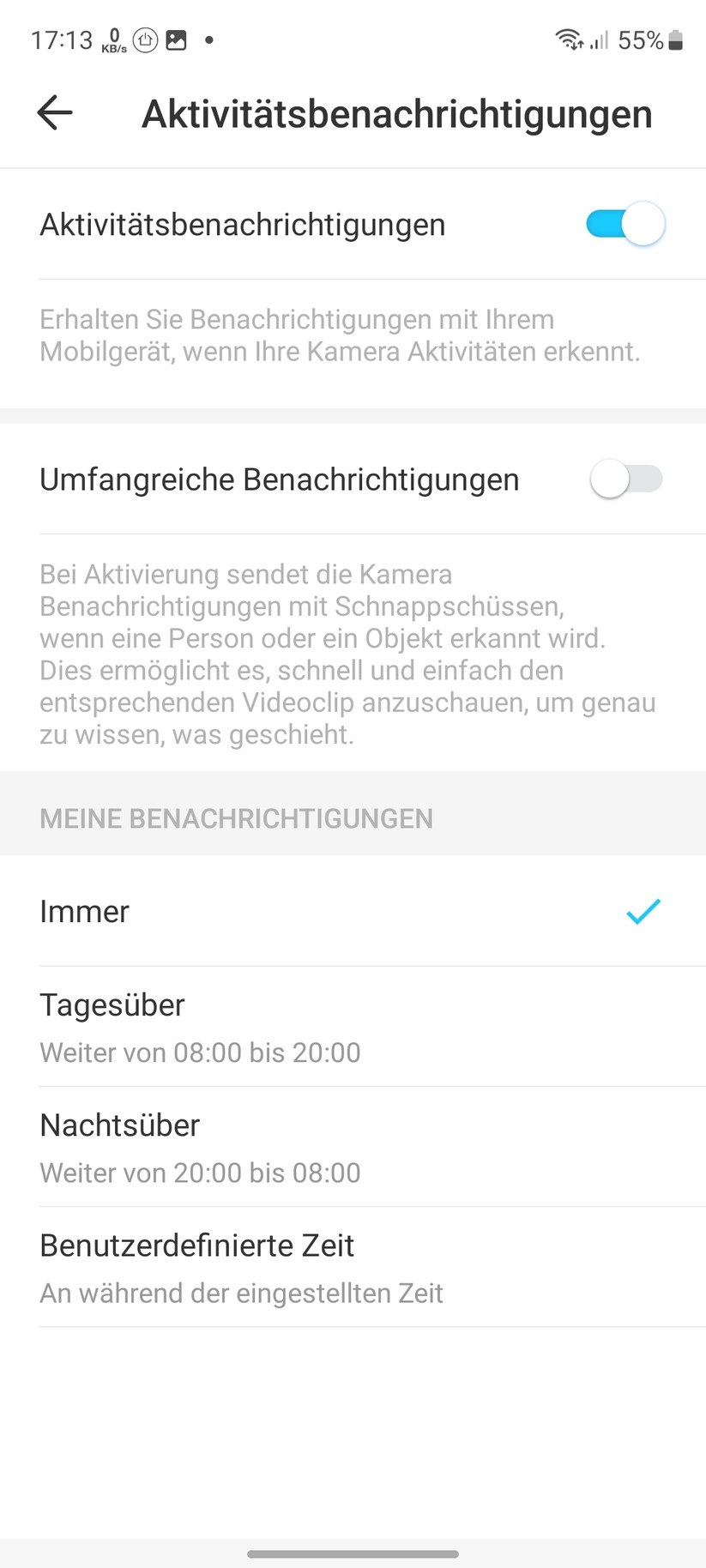The width and height of the screenshot is (706, 1568).
Task: Enable Umfangreiche Benachrichtigungen
Action: tap(626, 479)
